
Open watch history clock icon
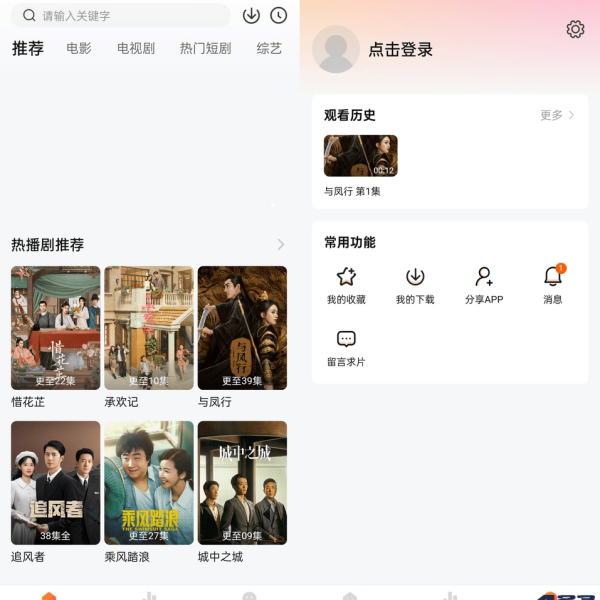pos(278,16)
